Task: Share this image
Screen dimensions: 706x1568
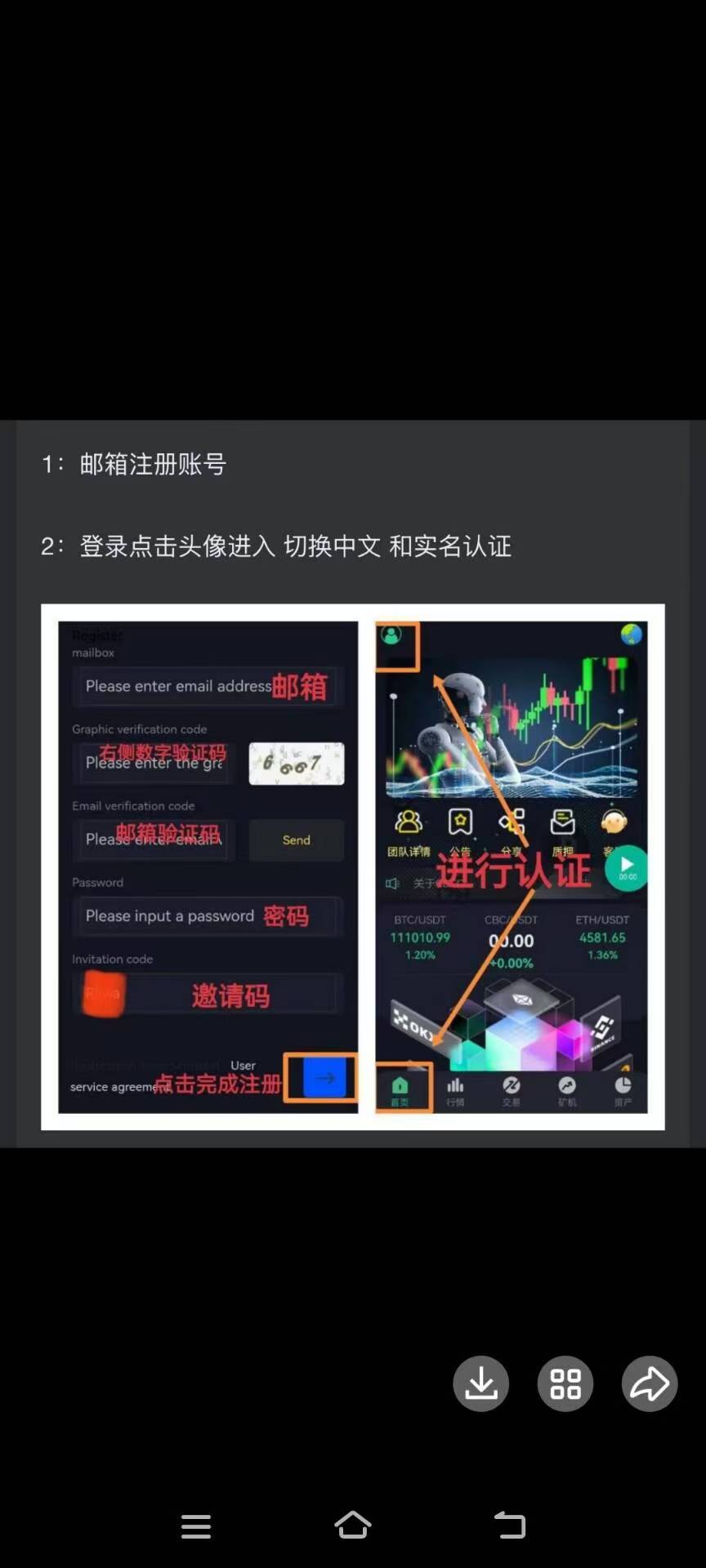Action: [650, 1383]
